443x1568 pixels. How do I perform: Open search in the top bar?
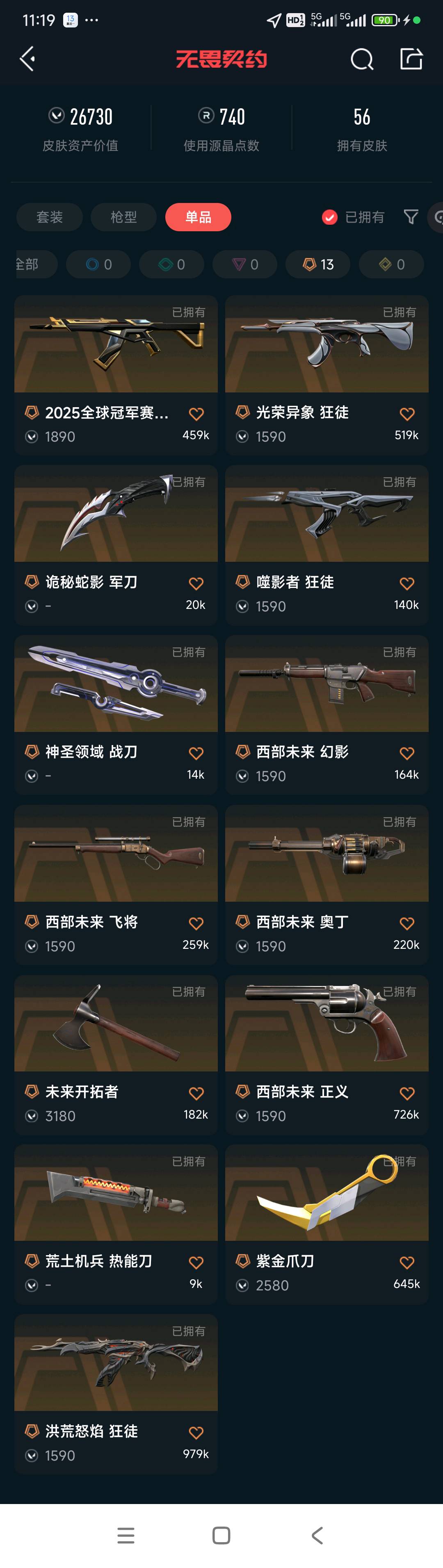pyautogui.click(x=361, y=59)
